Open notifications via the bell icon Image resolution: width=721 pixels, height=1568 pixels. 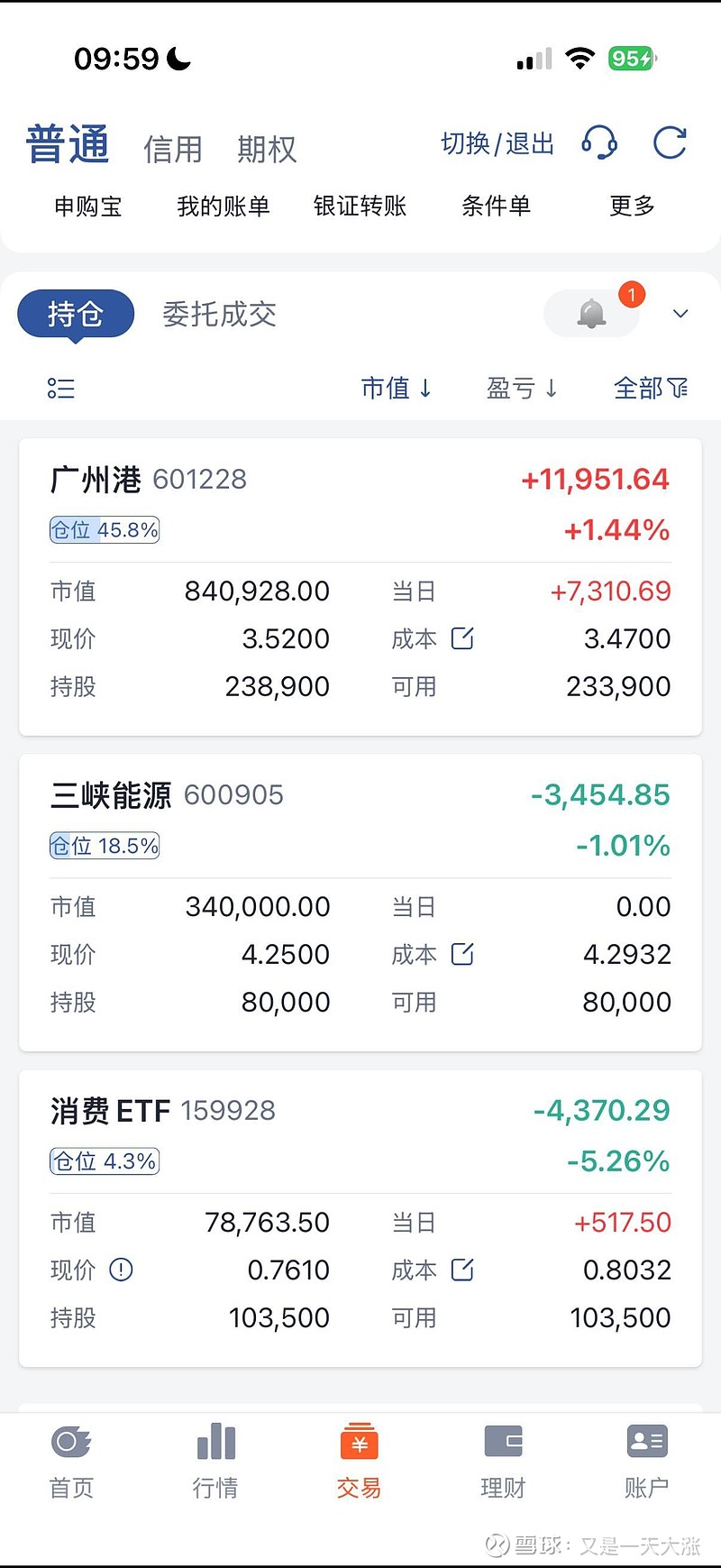[x=591, y=312]
